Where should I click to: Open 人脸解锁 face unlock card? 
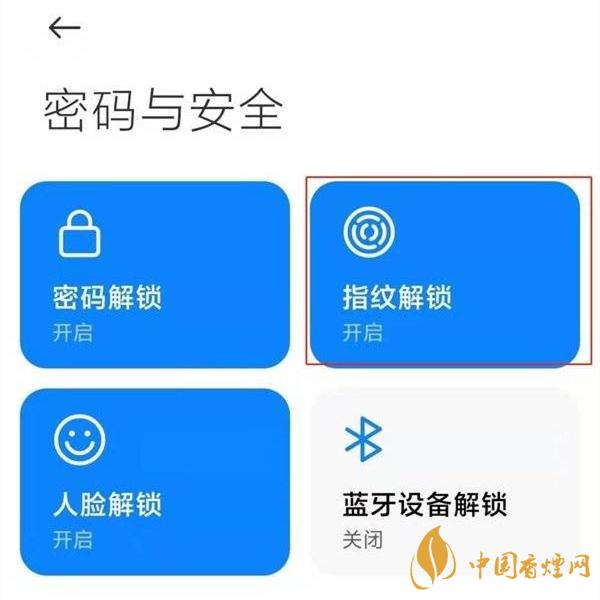(154, 482)
